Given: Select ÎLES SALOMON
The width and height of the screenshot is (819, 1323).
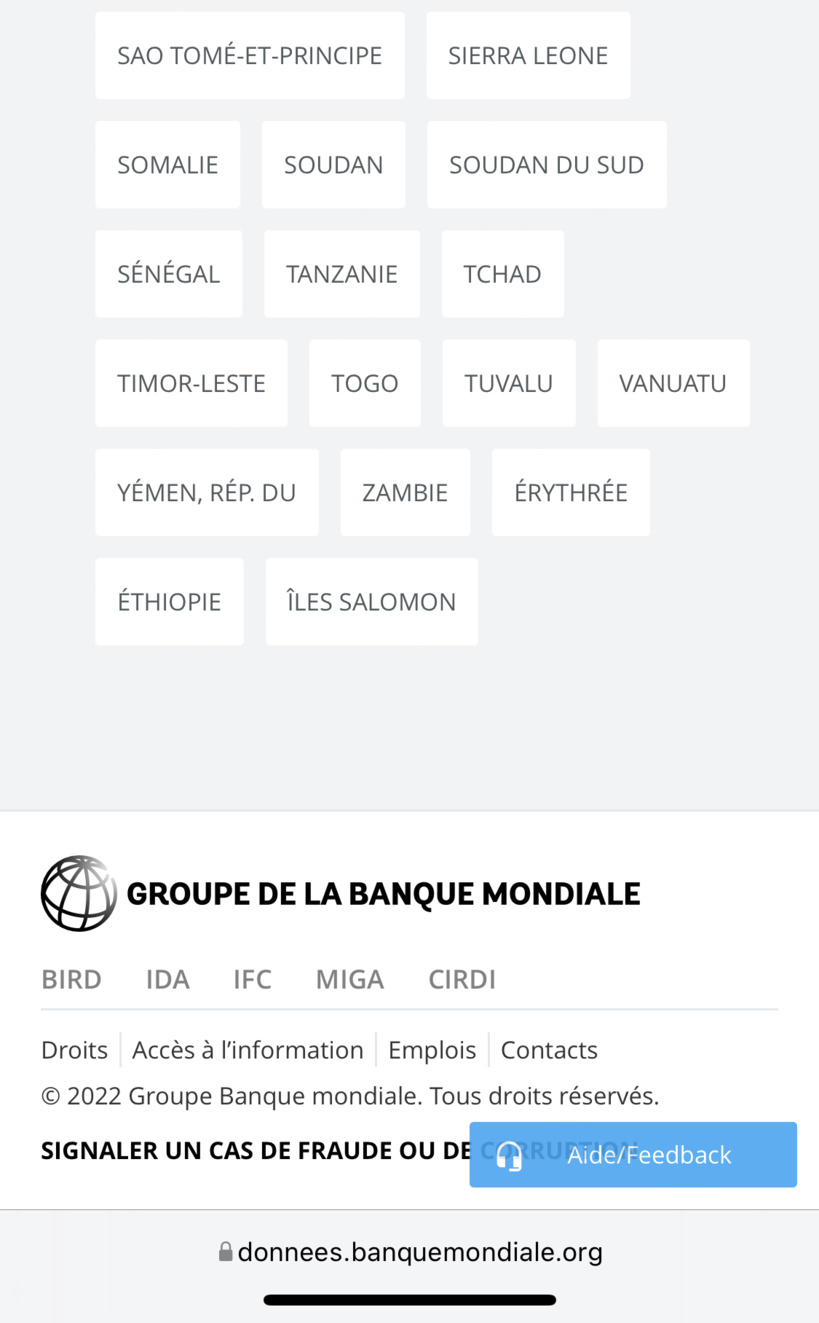Looking at the screenshot, I should [x=371, y=601].
